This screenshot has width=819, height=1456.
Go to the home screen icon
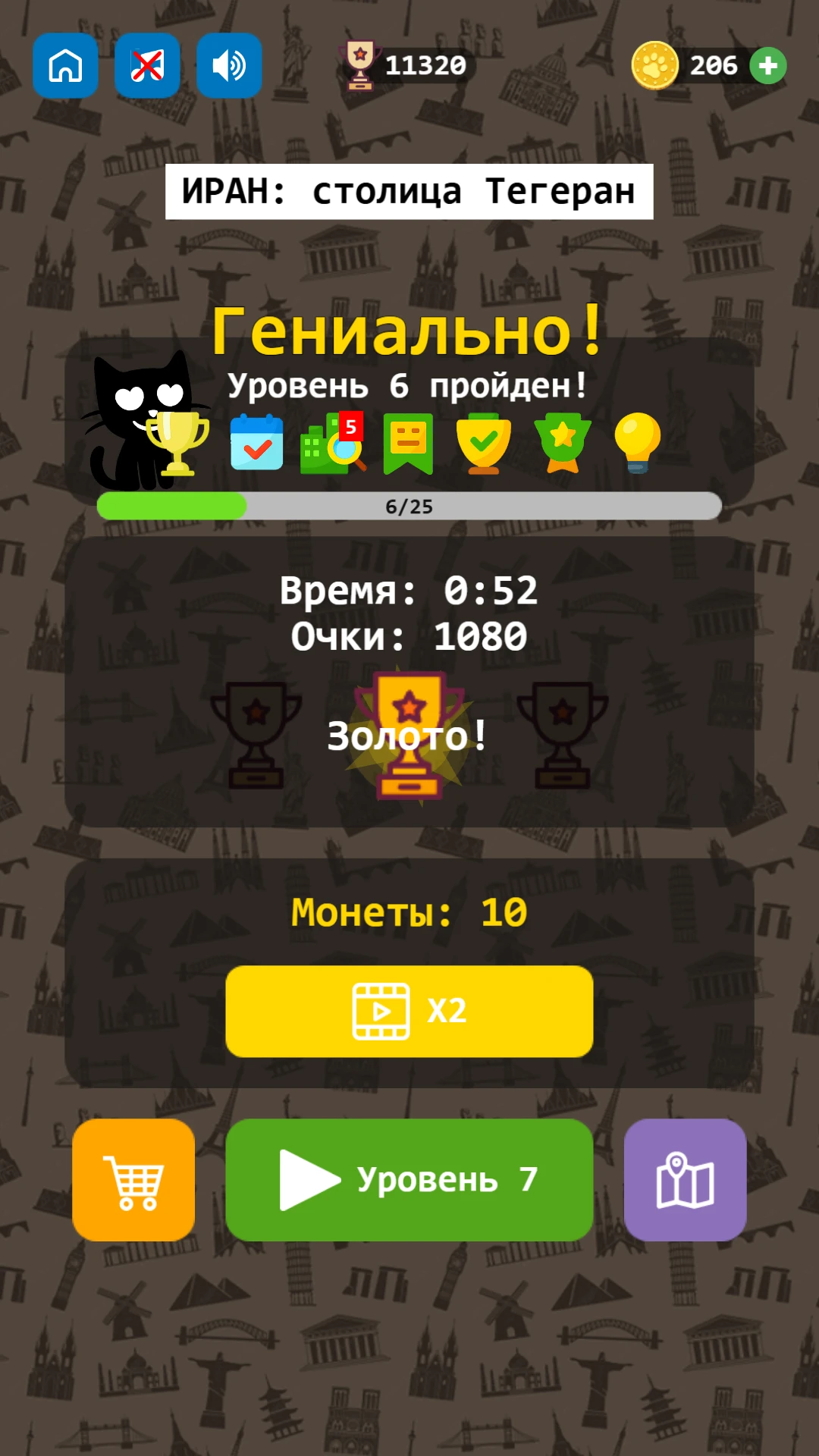tap(65, 66)
